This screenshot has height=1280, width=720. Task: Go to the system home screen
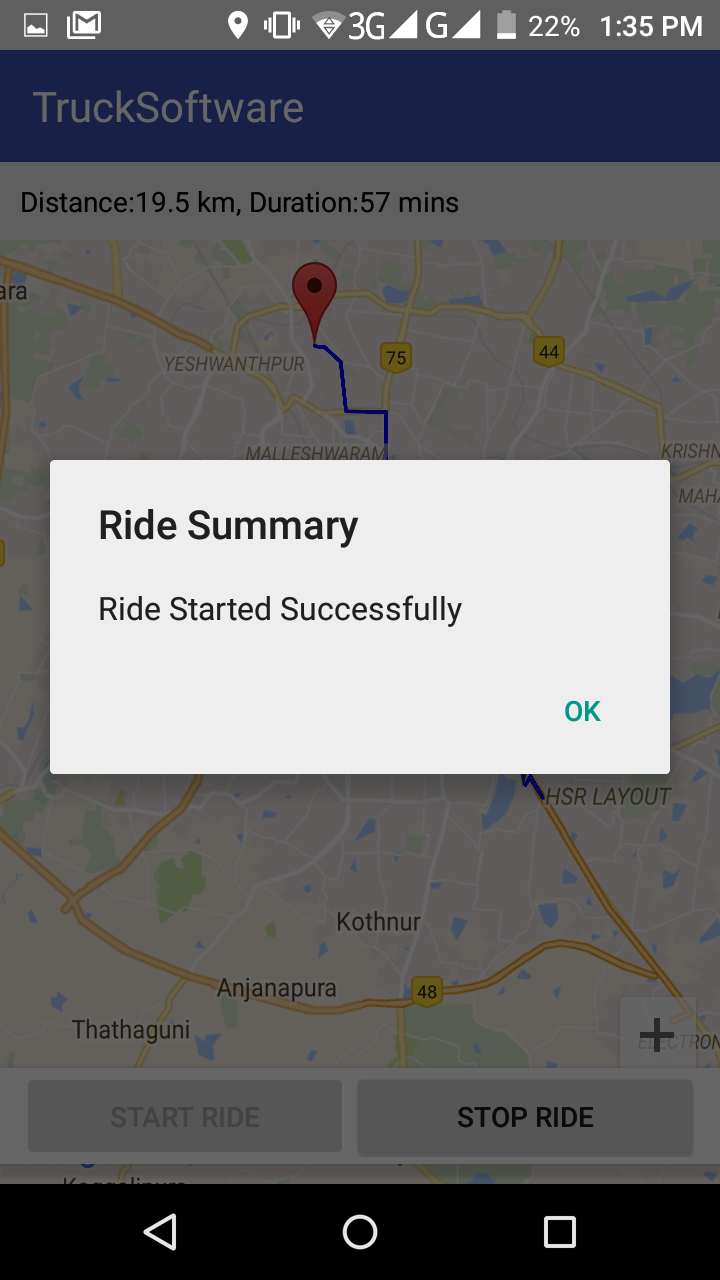(360, 1232)
